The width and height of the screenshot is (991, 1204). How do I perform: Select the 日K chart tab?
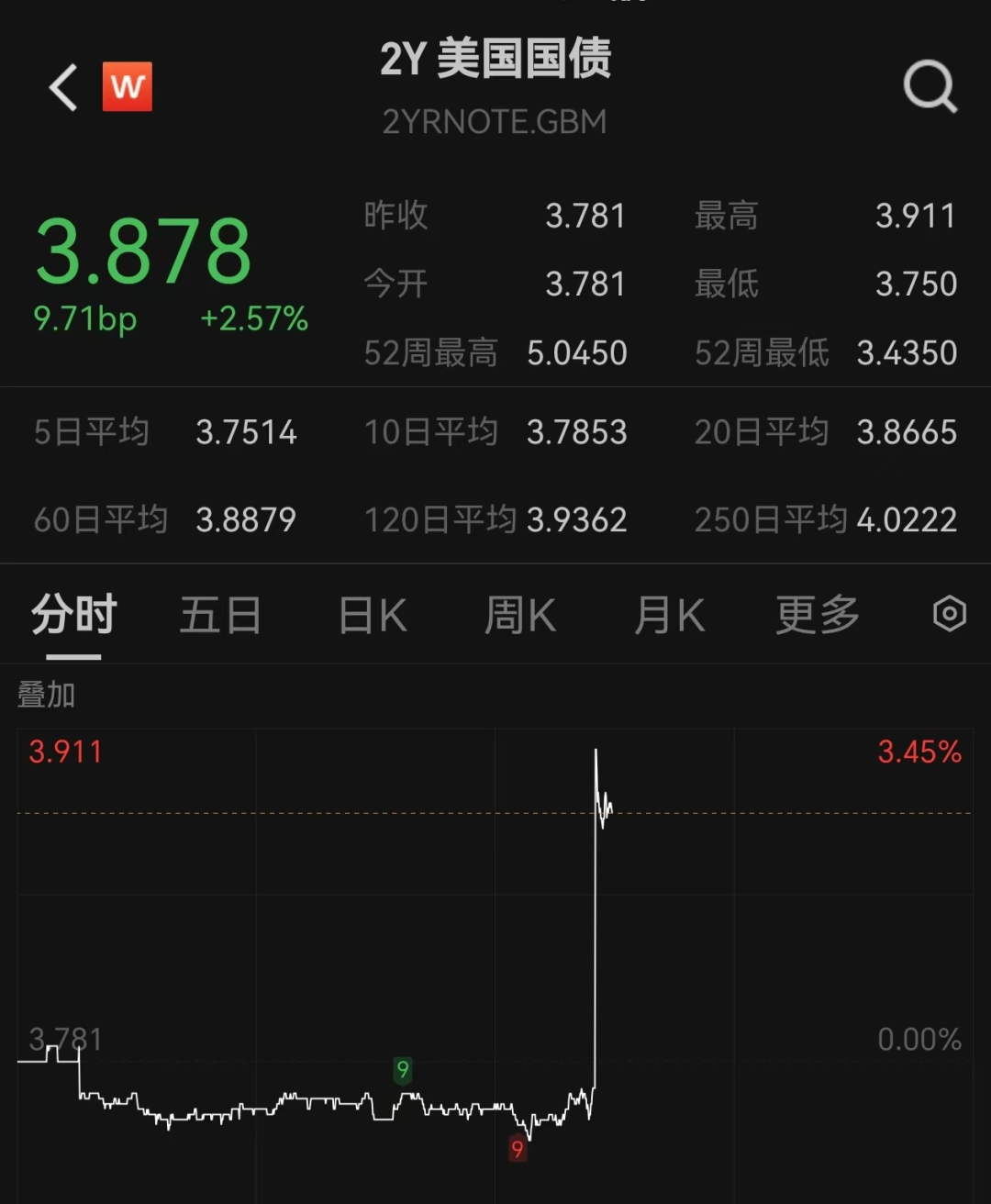tap(373, 615)
